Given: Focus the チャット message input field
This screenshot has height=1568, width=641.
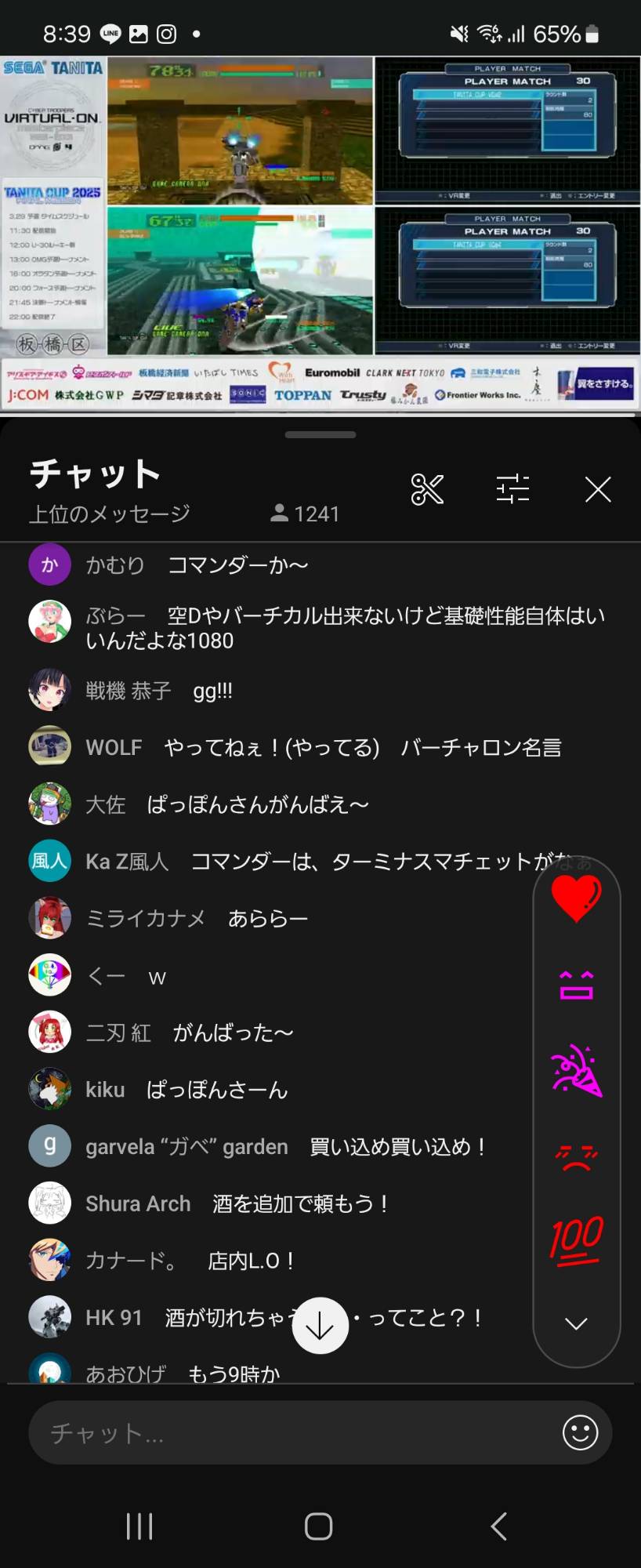Looking at the screenshot, I should 290,1433.
